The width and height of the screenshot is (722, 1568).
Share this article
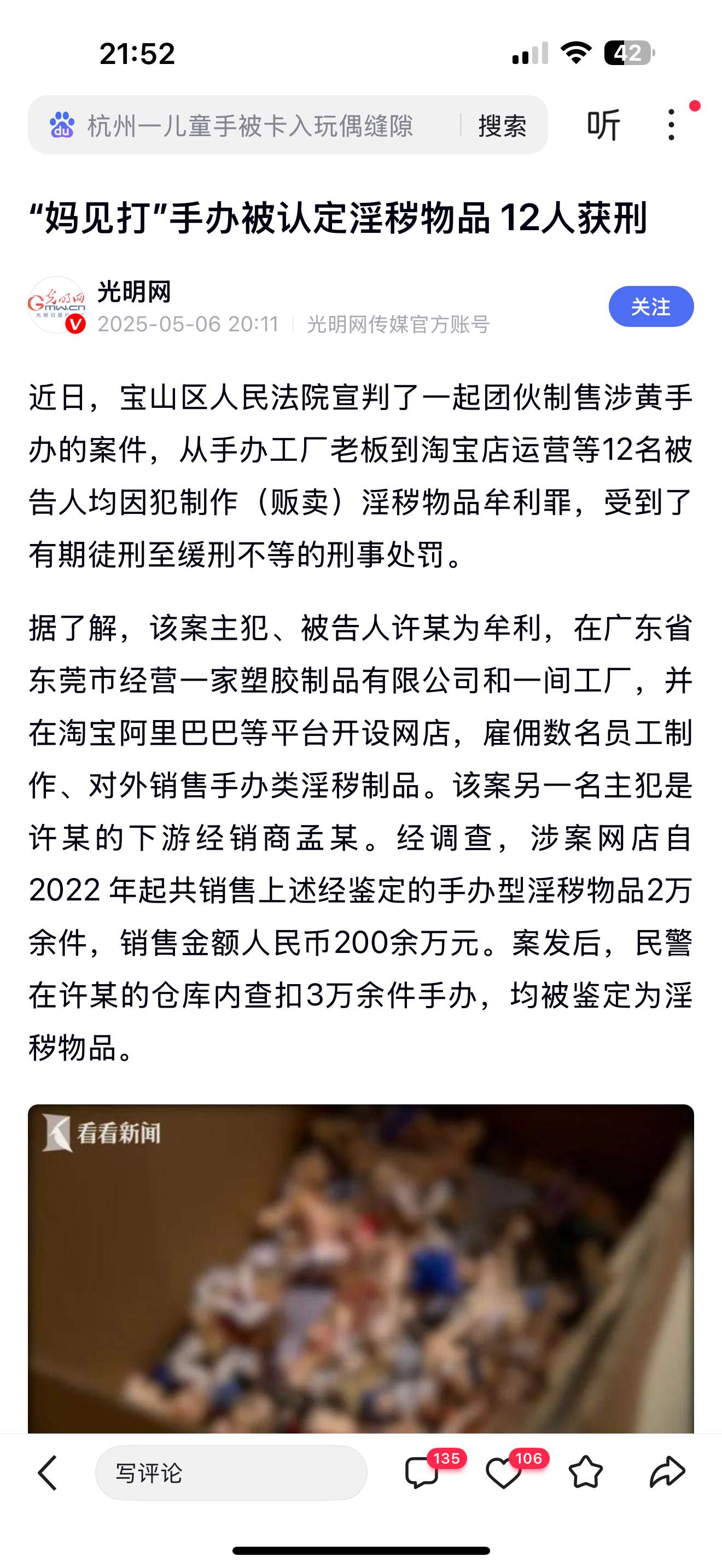(667, 1473)
